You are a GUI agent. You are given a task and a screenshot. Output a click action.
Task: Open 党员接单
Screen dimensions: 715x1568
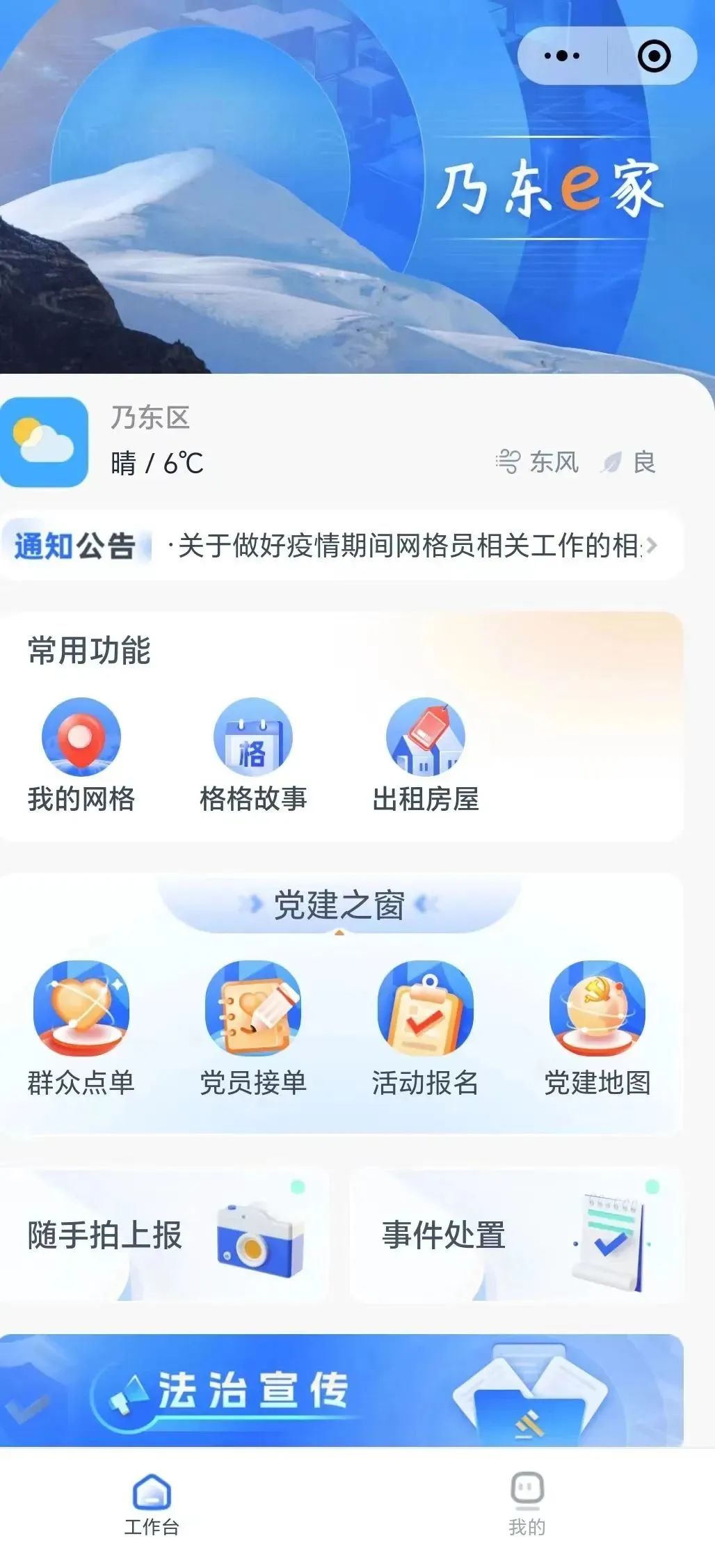click(253, 1027)
